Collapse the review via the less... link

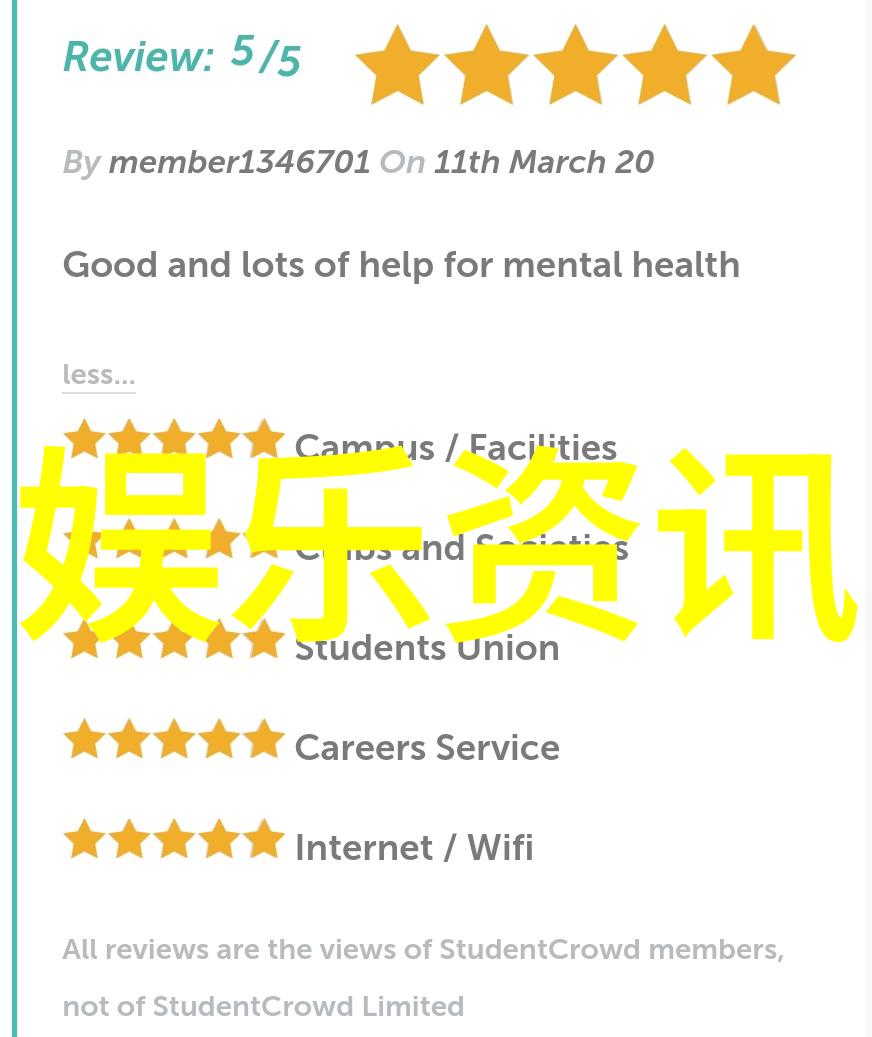point(98,374)
